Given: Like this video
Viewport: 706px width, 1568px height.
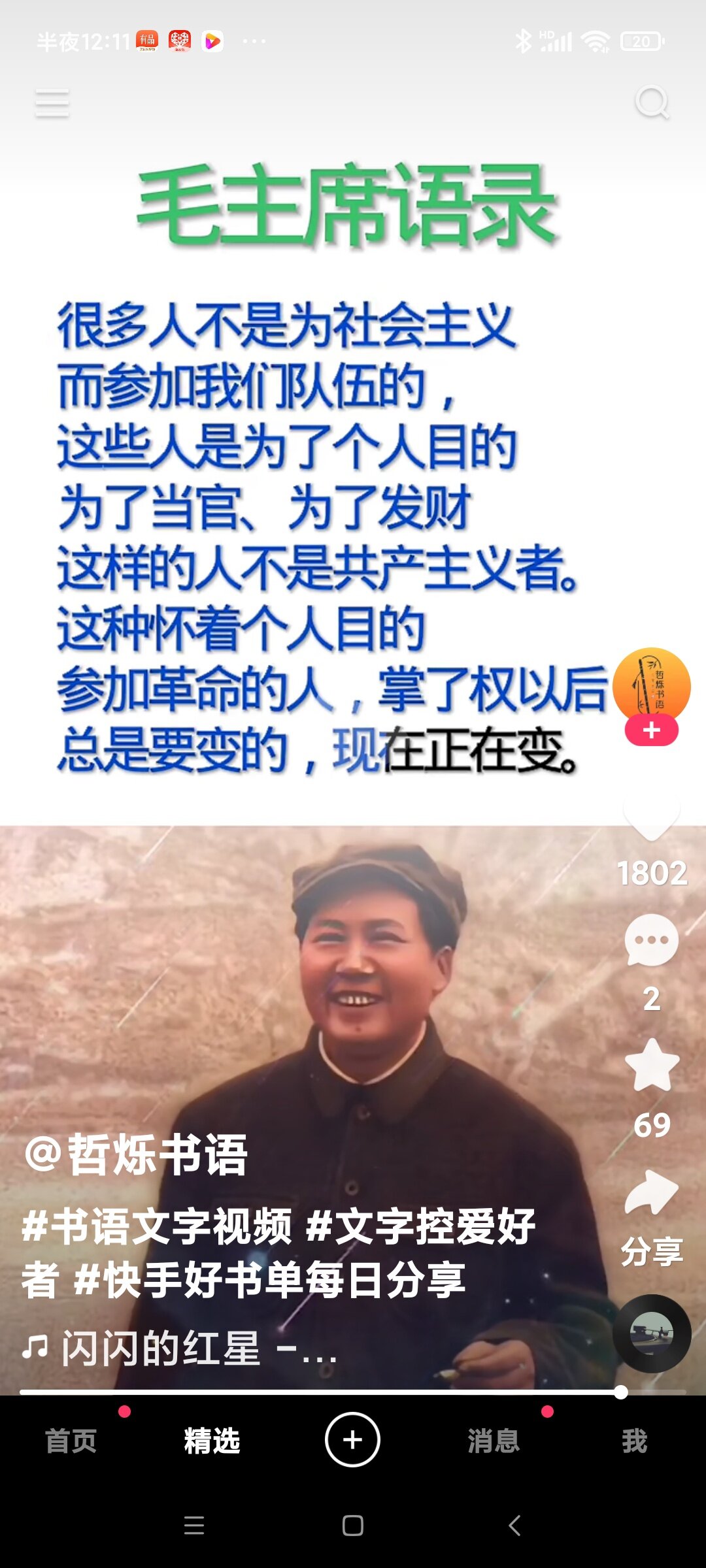Looking at the screenshot, I should click(x=652, y=817).
